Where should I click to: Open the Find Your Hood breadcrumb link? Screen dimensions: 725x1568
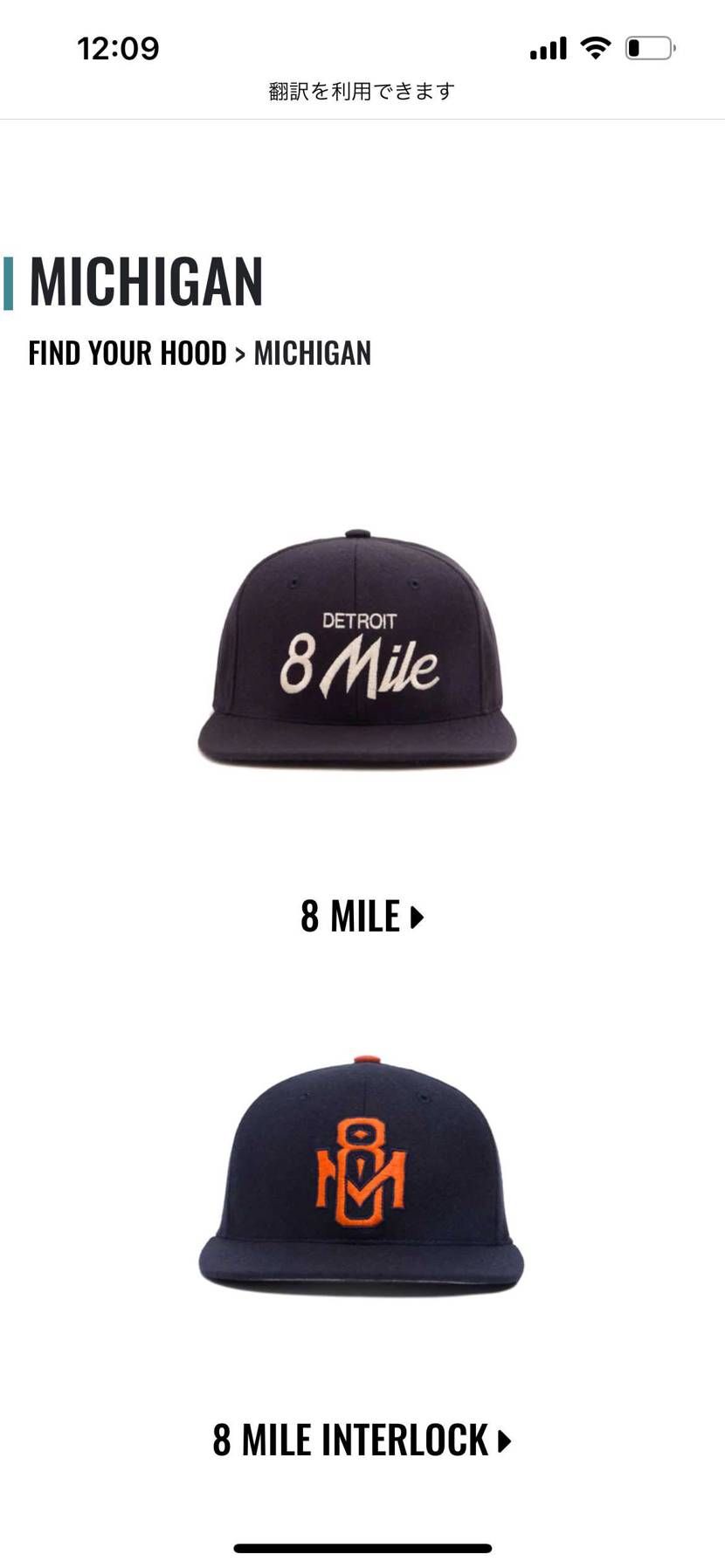point(128,354)
